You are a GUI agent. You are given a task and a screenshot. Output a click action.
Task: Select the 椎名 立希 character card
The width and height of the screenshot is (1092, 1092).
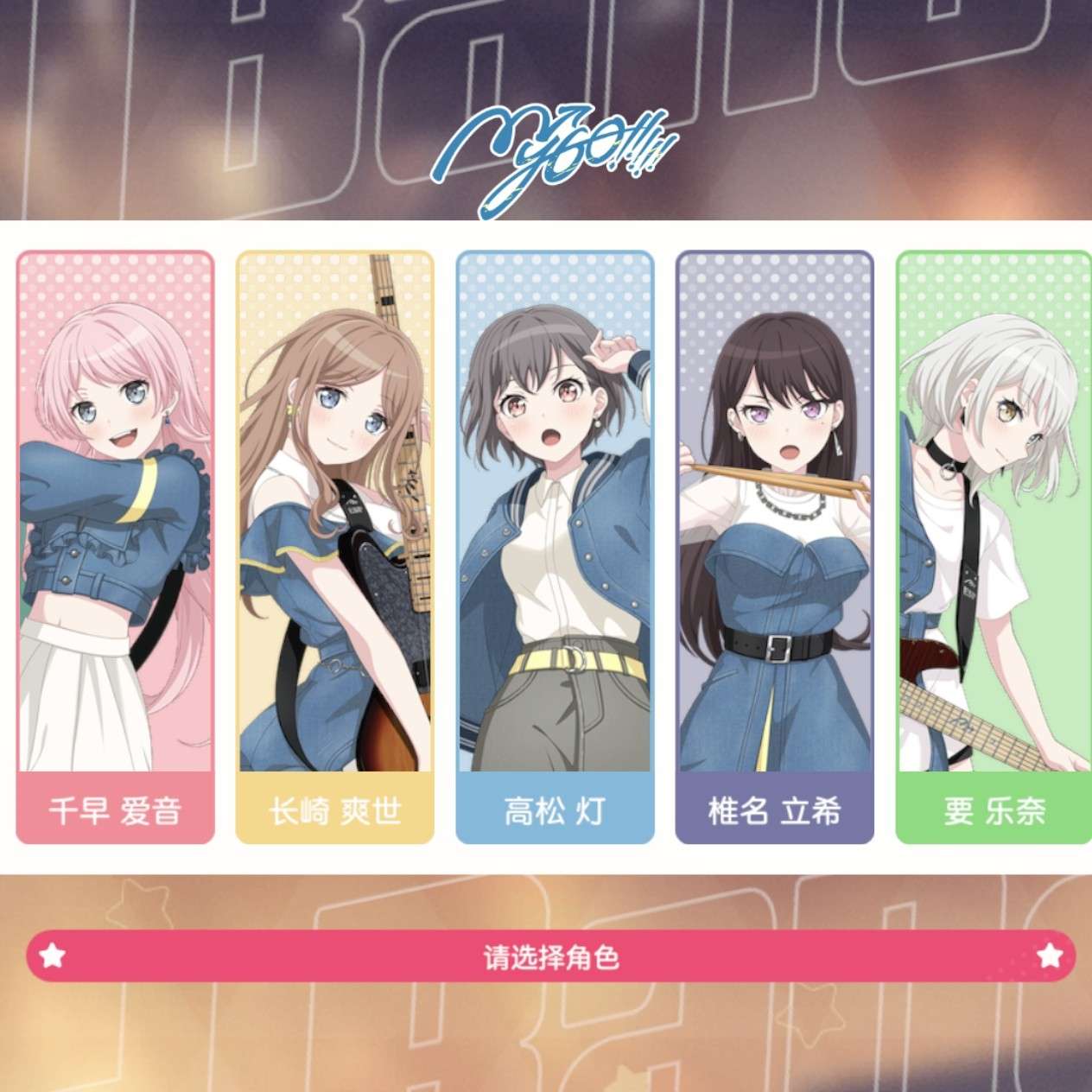coord(774,546)
